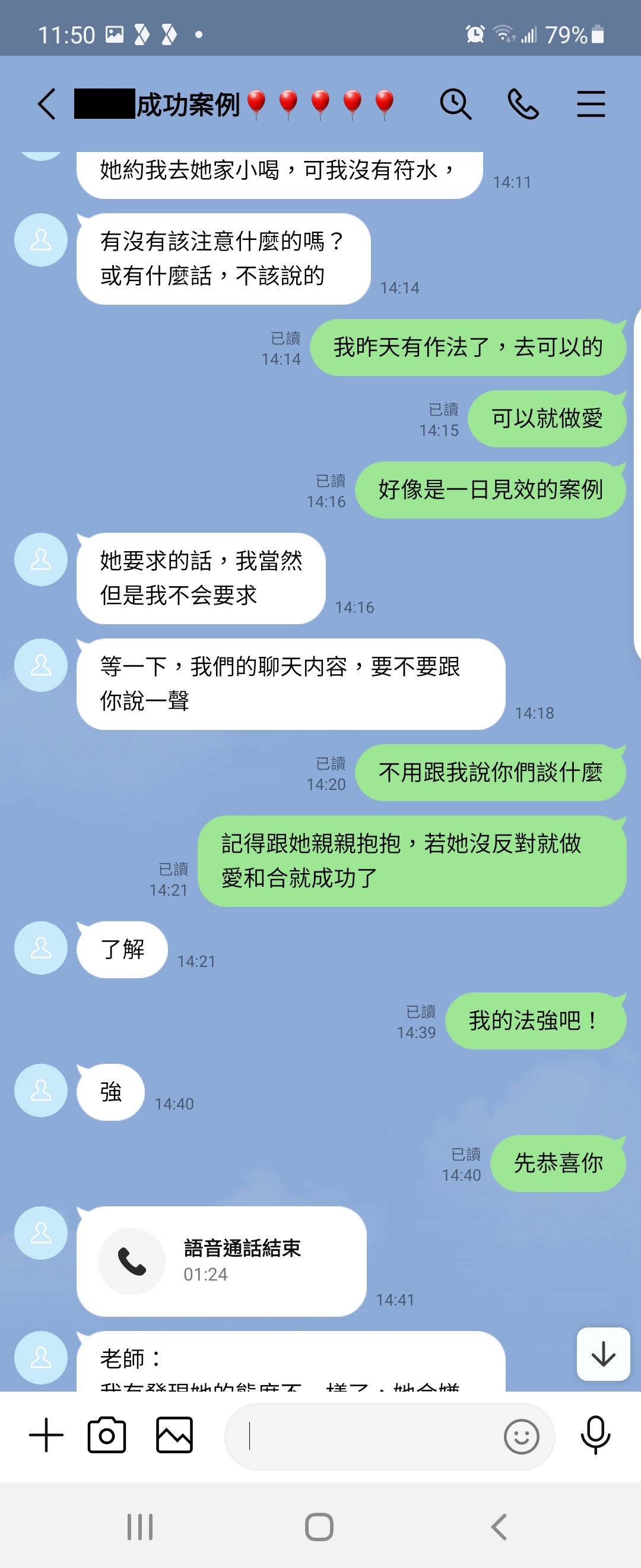Image resolution: width=641 pixels, height=1568 pixels.
Task: Tap the avatar beside the 強 message
Action: pos(41,1090)
